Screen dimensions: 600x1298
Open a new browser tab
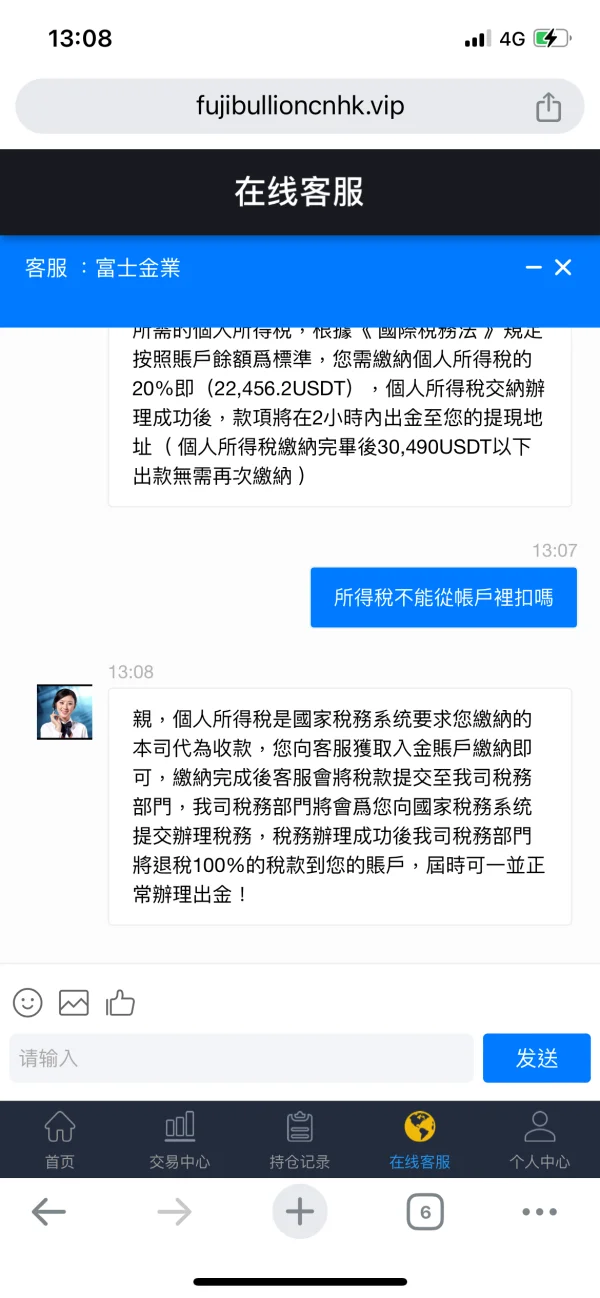(x=300, y=1213)
